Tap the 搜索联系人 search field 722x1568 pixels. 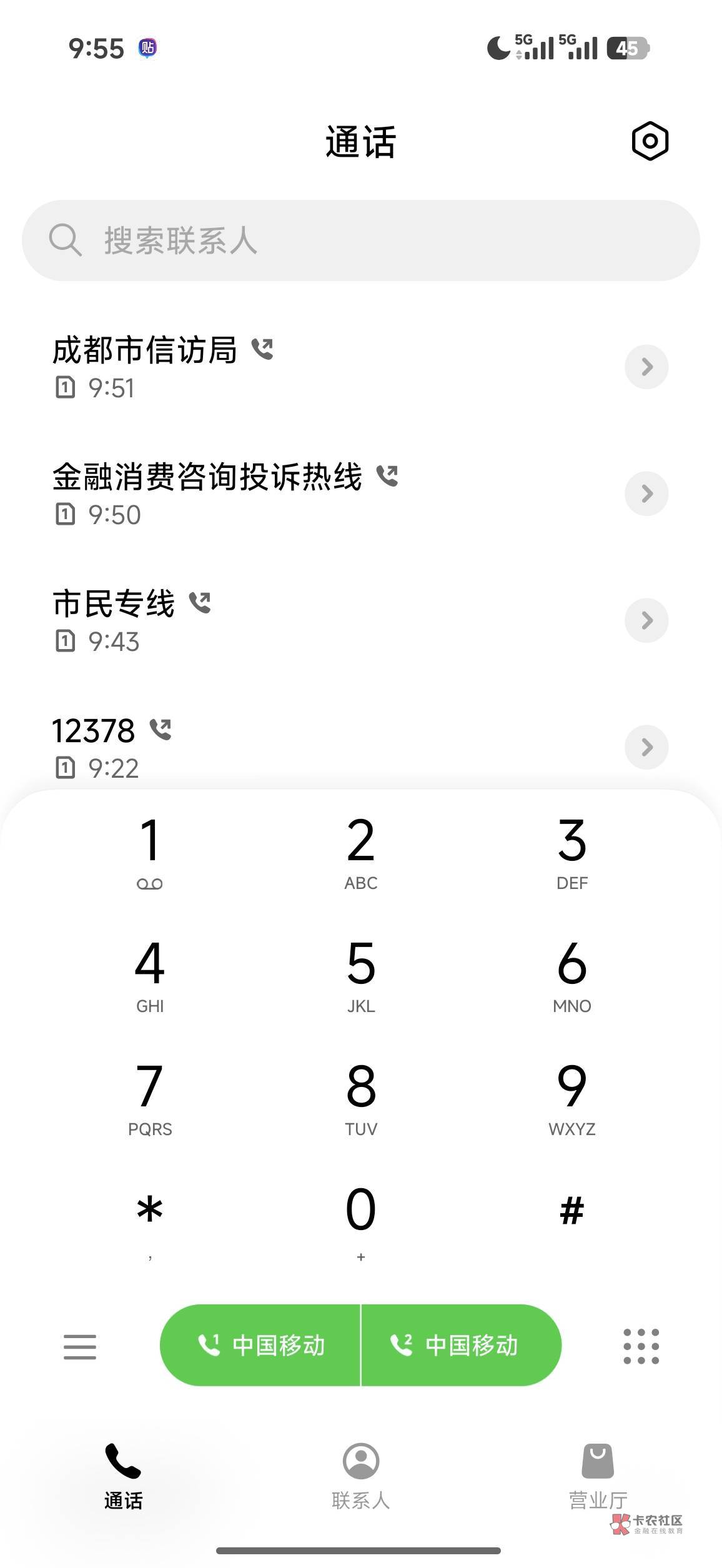361,241
